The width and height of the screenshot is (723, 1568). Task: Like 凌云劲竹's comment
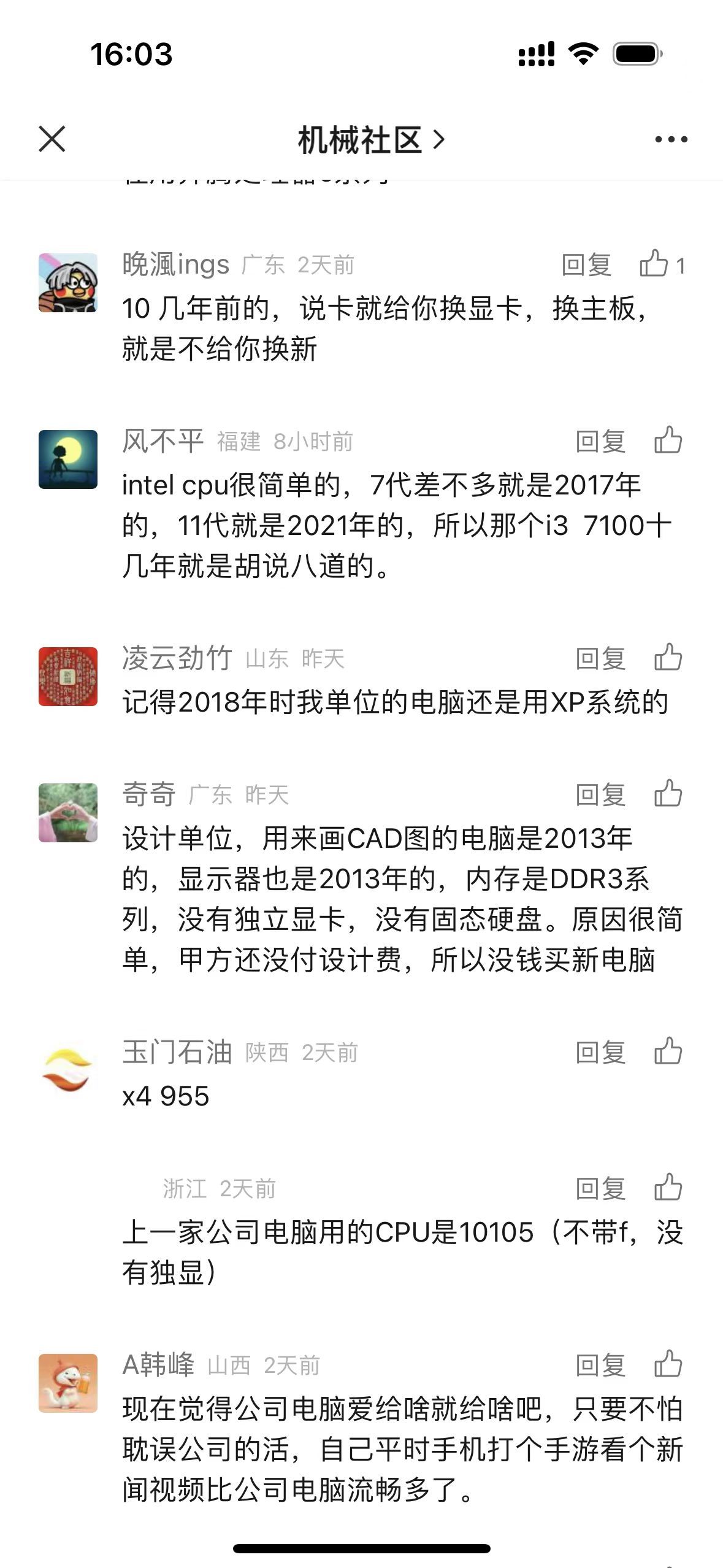click(x=668, y=658)
